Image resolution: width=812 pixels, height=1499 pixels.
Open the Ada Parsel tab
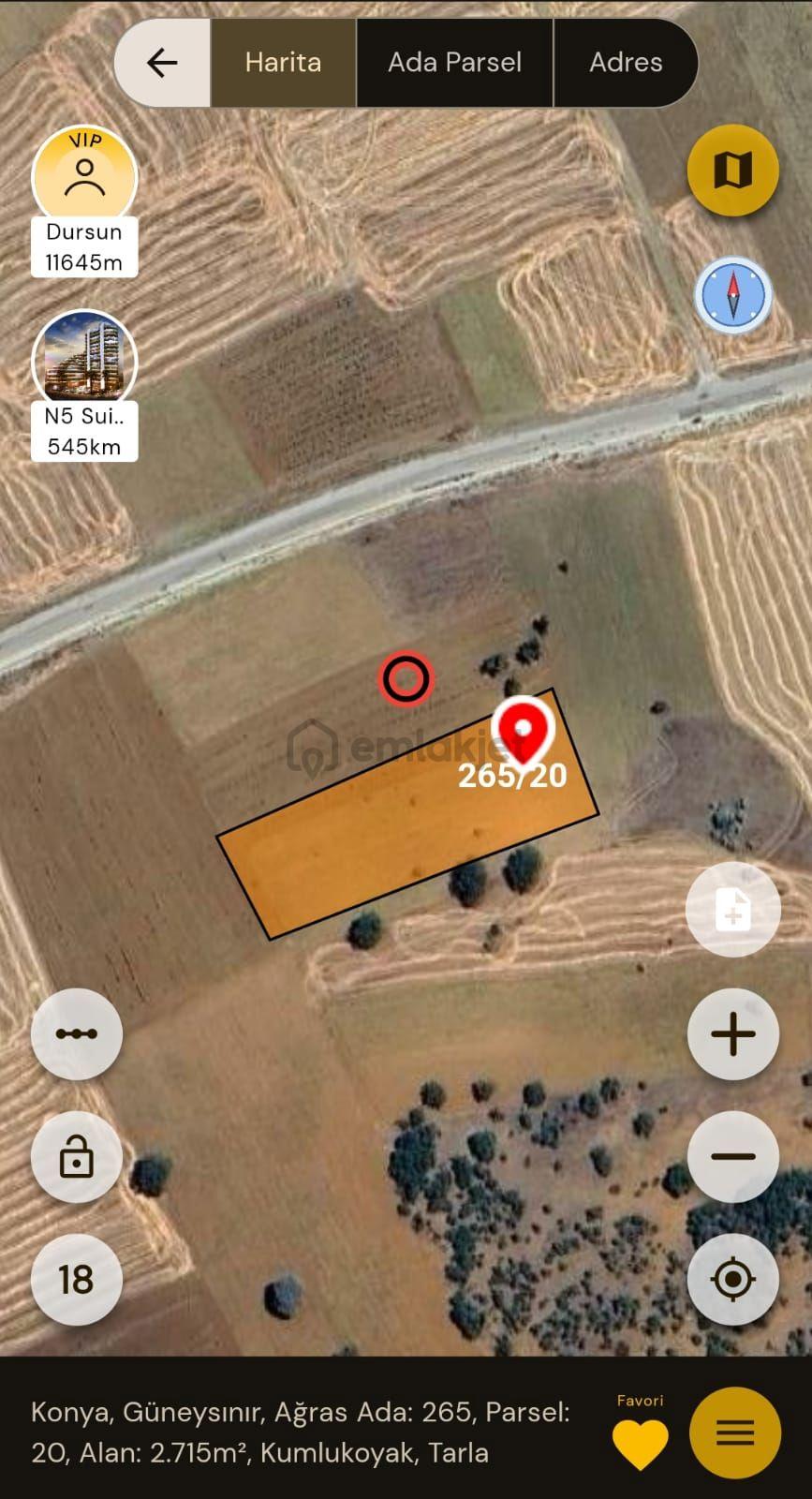click(x=454, y=63)
